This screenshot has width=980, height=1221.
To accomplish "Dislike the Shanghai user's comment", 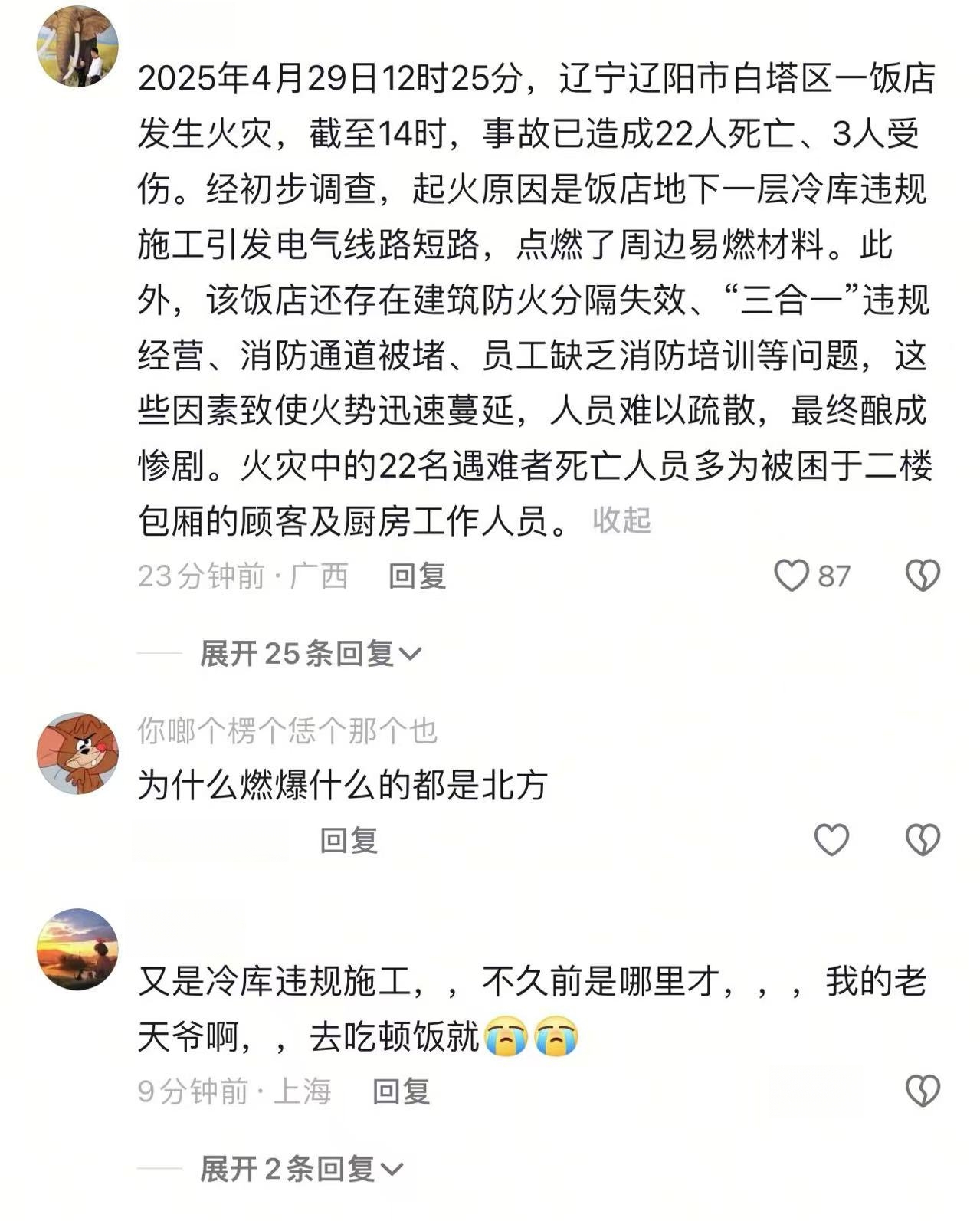I will click(x=923, y=1091).
